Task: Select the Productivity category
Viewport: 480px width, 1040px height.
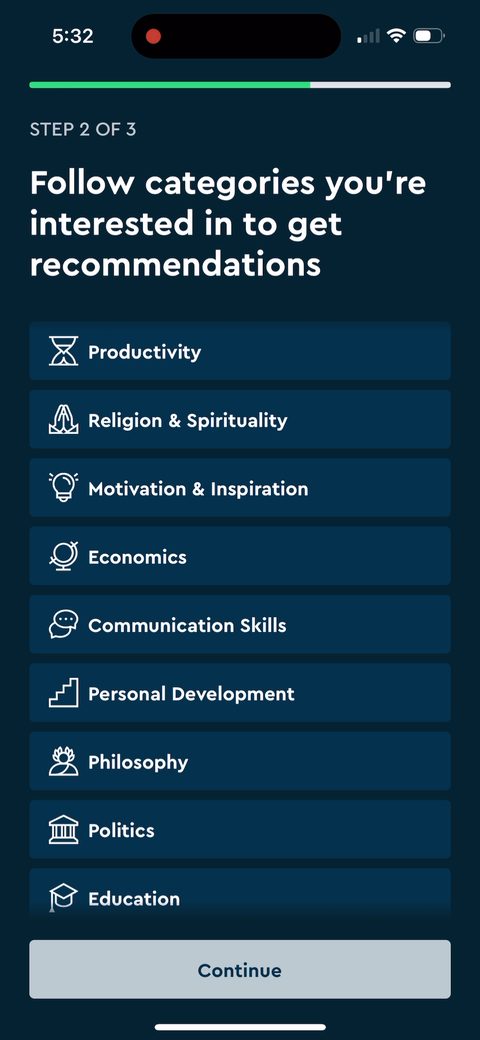Action: 240,351
